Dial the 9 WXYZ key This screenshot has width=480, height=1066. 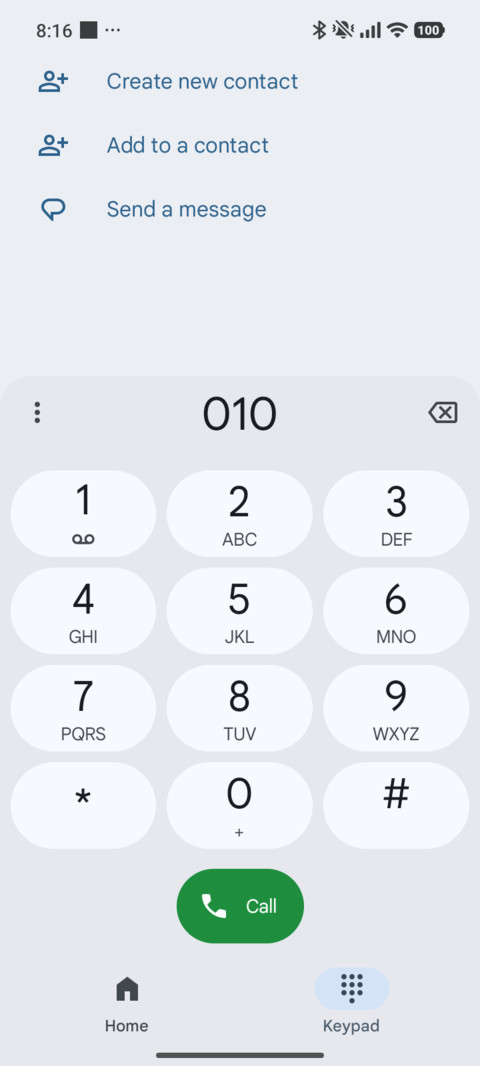click(396, 708)
